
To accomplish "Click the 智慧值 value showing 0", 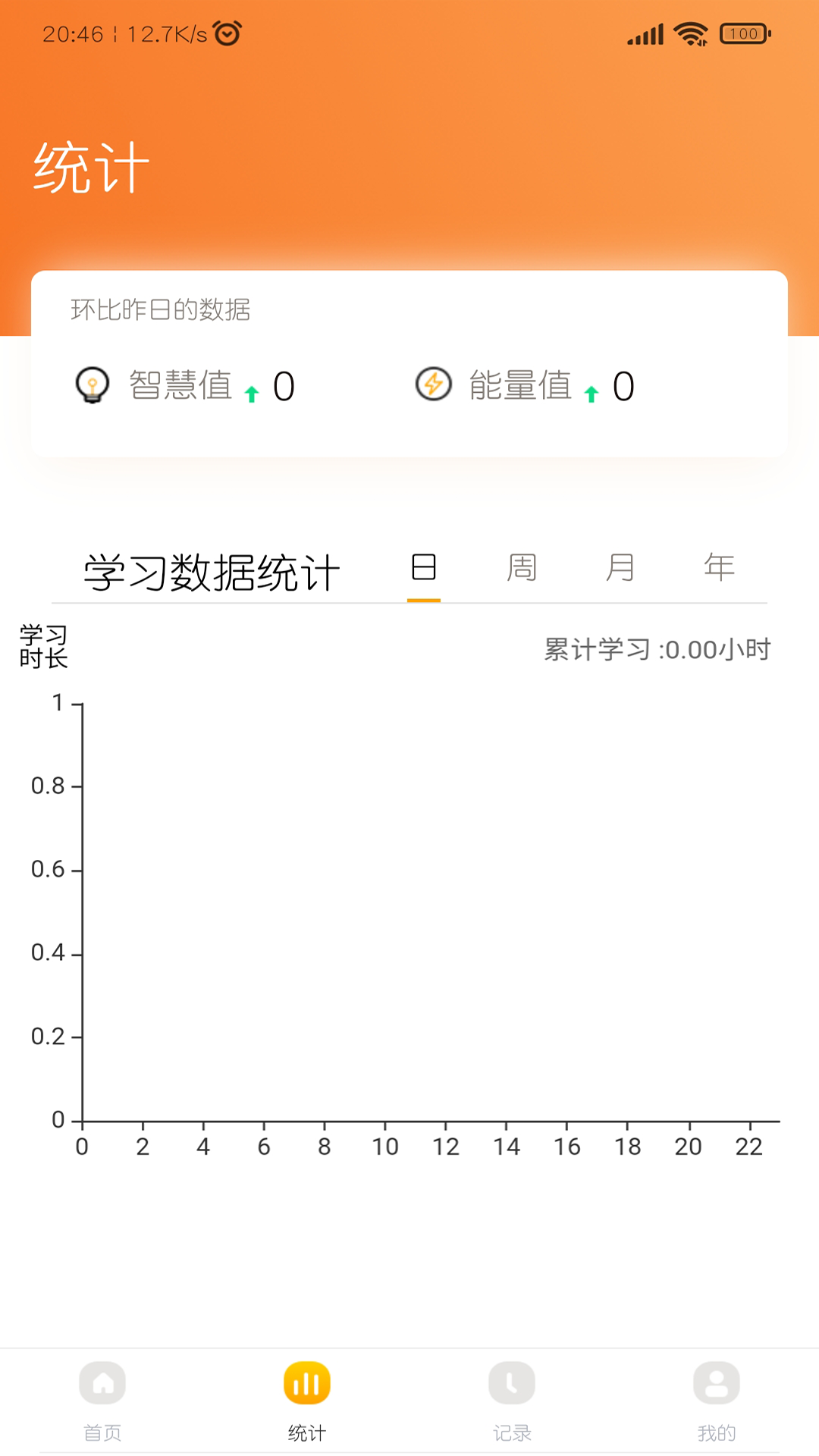I will pos(284,387).
